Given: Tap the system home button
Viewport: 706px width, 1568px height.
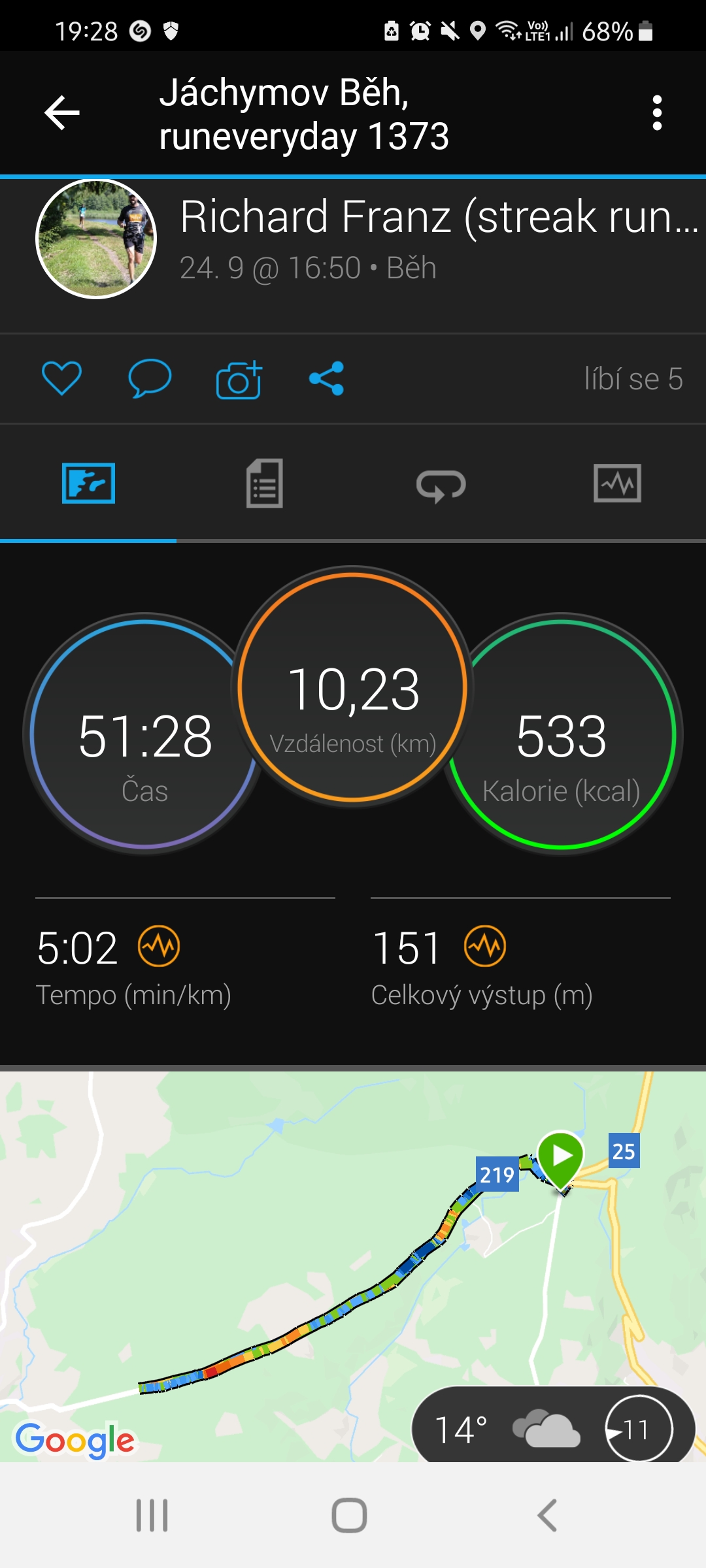Looking at the screenshot, I should point(349,1515).
